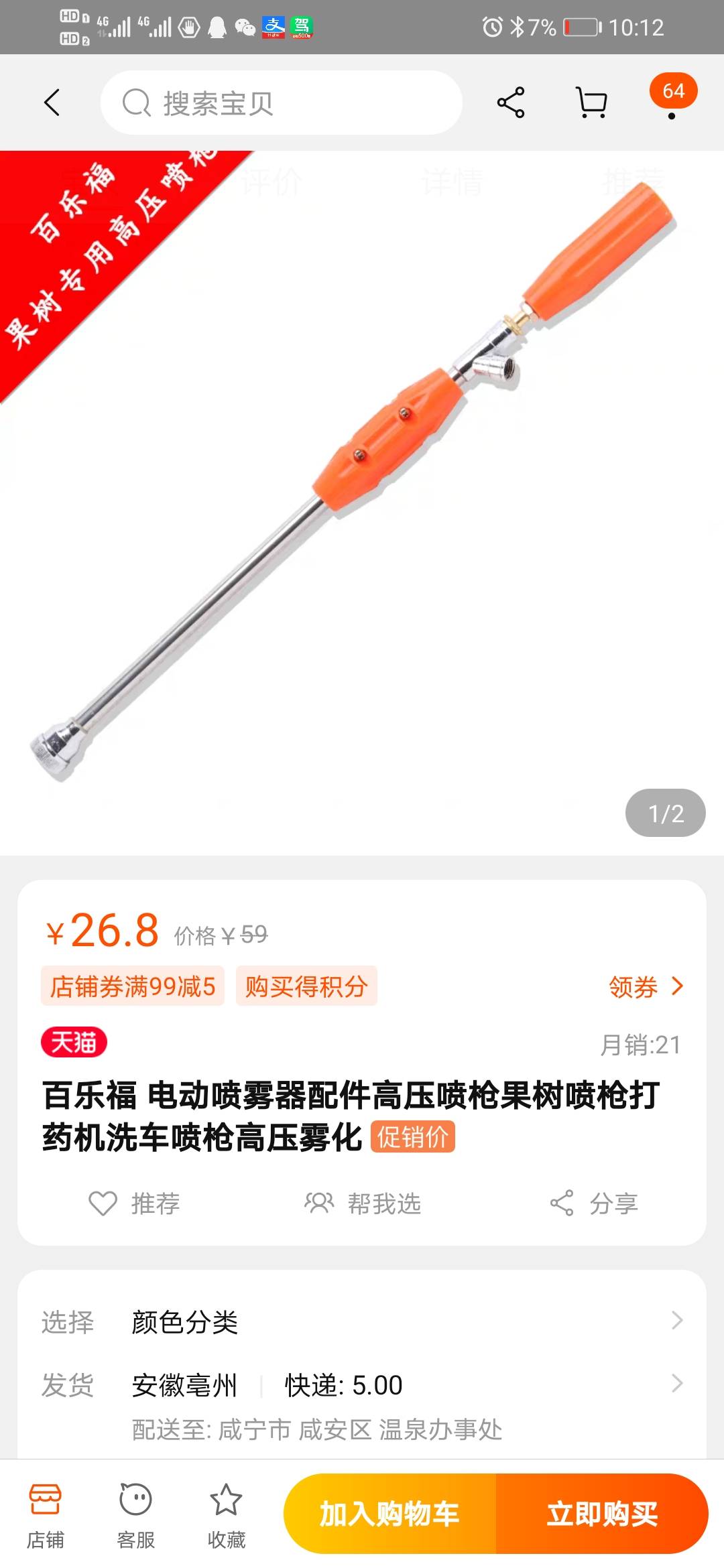Open the 搜索宝贝 search box
The image size is (724, 1568).
[282, 103]
